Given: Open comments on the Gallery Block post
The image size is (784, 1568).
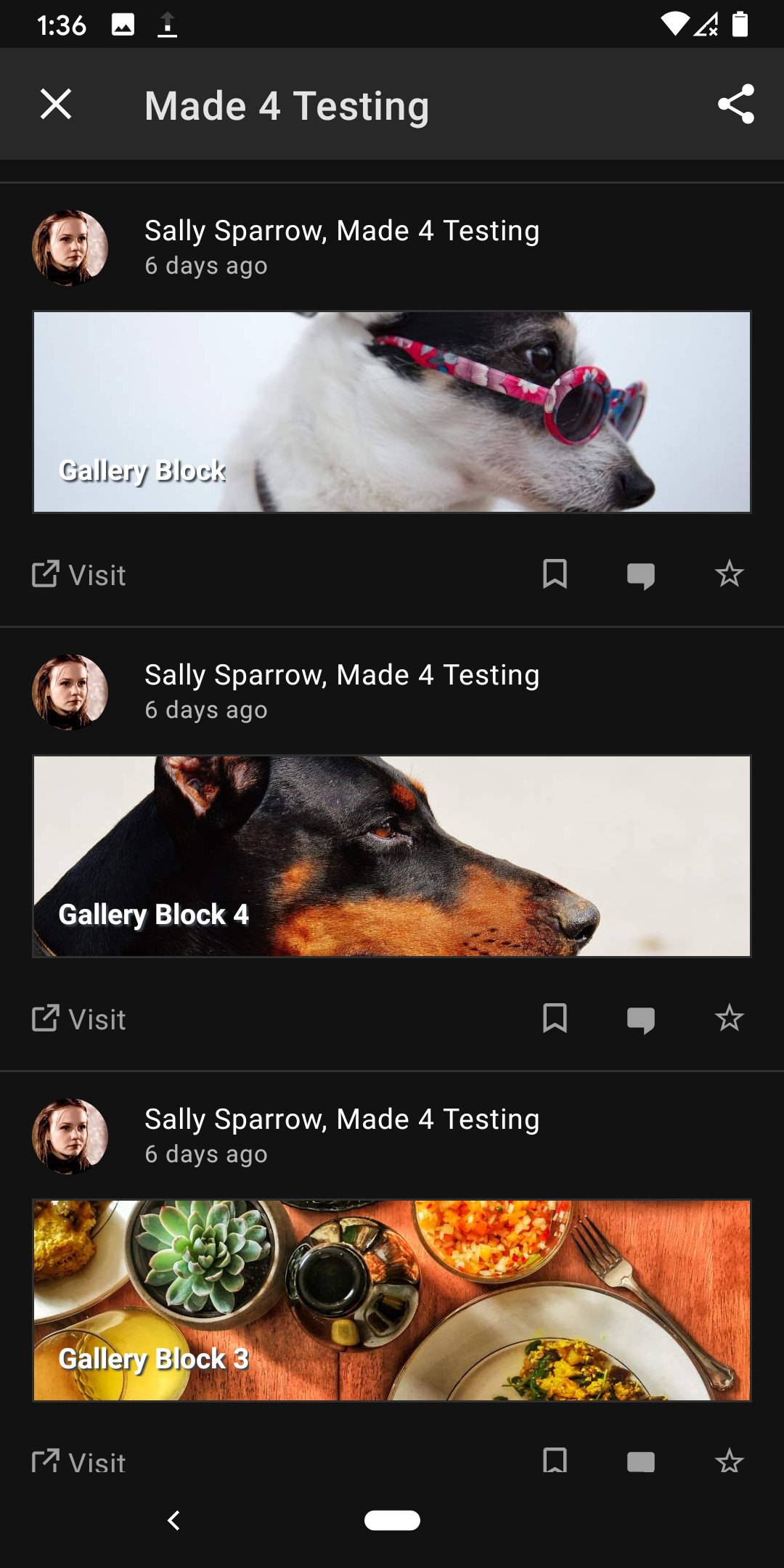Looking at the screenshot, I should tap(642, 575).
